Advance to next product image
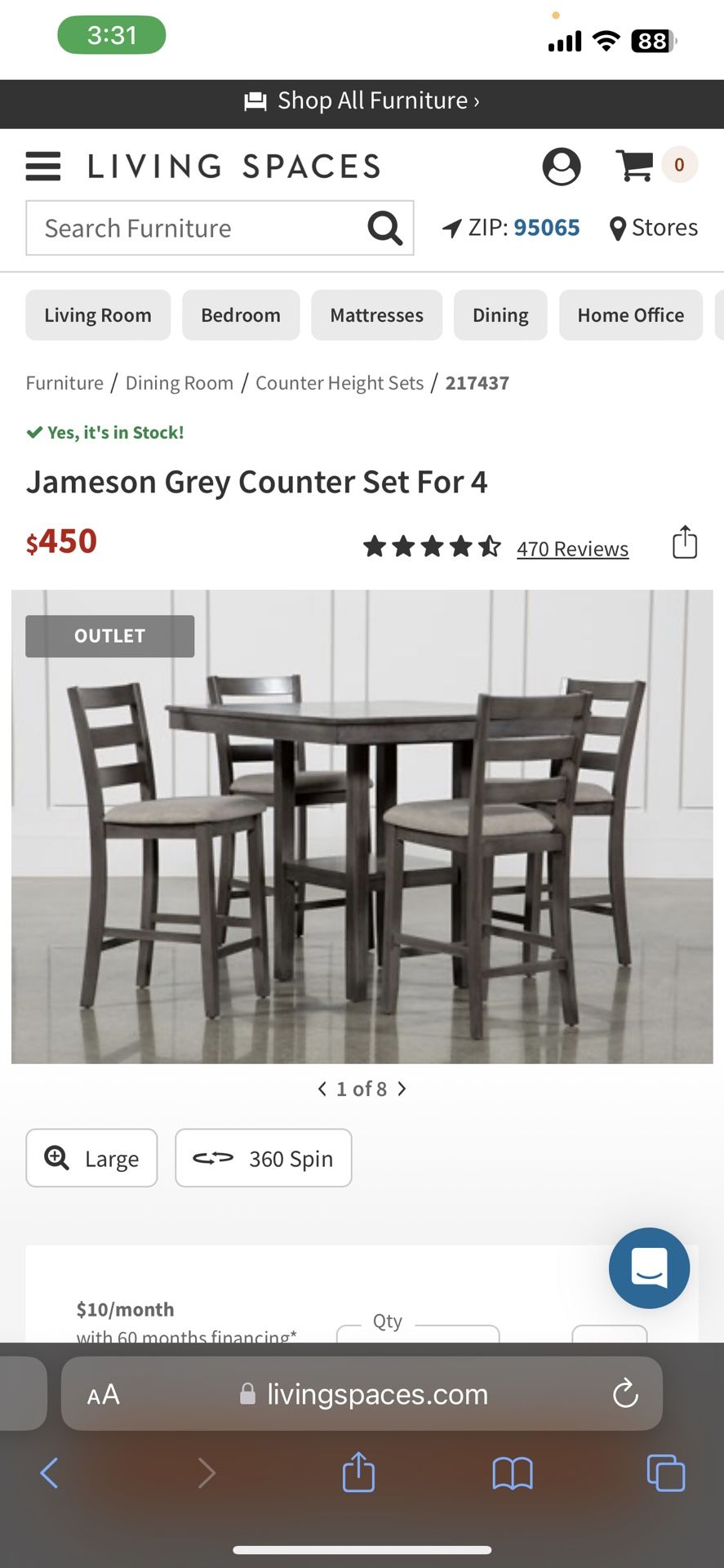The height and width of the screenshot is (1568, 724). point(402,1089)
